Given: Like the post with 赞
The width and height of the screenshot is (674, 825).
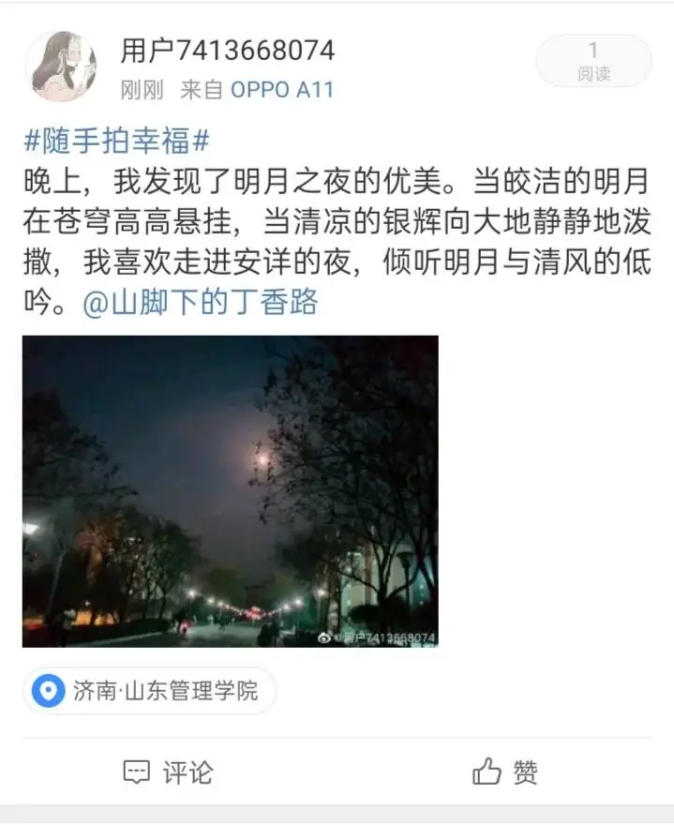Looking at the screenshot, I should point(505,772).
